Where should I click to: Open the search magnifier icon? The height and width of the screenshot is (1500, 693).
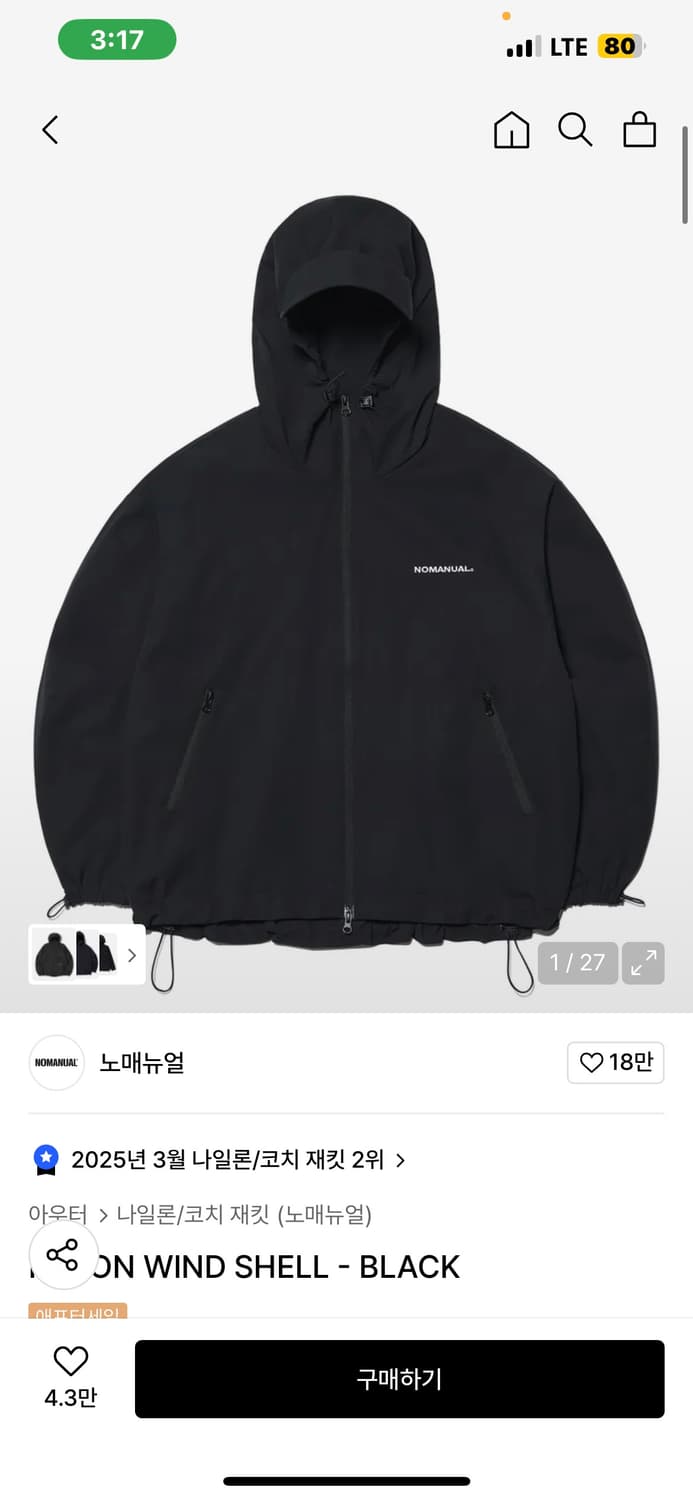[x=575, y=130]
